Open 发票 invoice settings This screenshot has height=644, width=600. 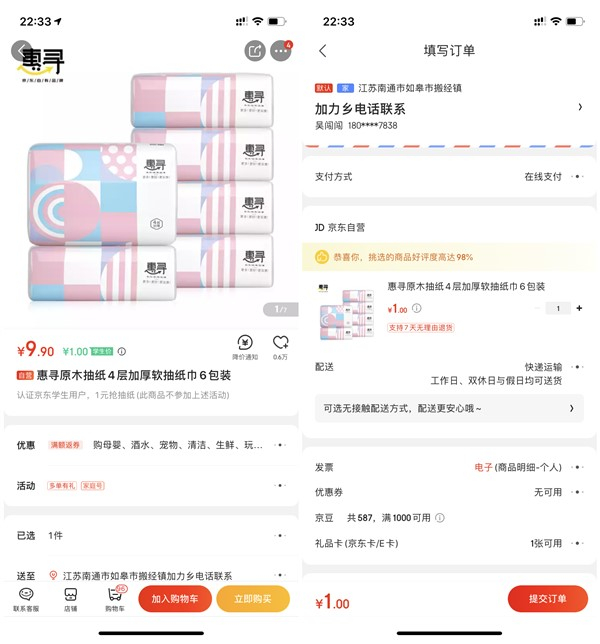tap(448, 467)
